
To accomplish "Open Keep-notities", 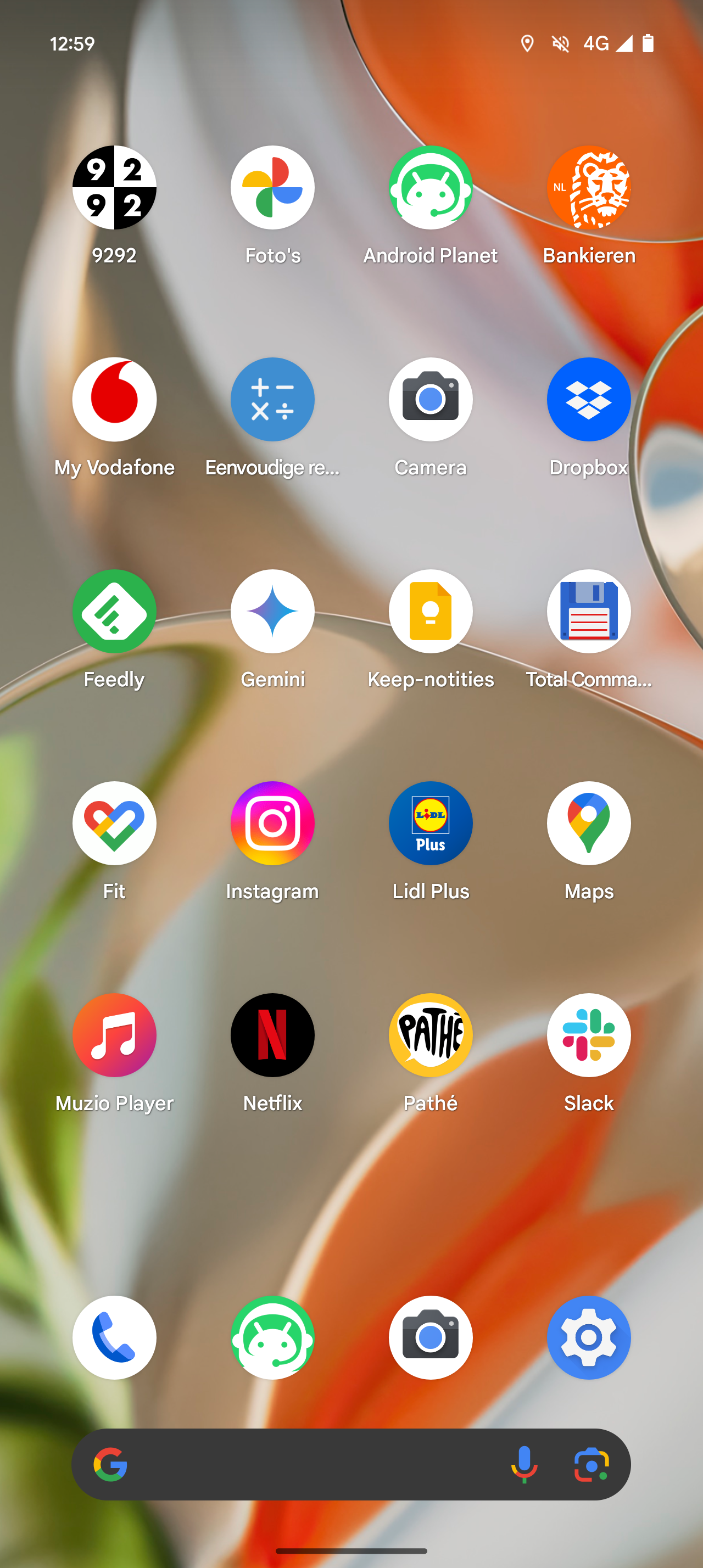I will (431, 611).
